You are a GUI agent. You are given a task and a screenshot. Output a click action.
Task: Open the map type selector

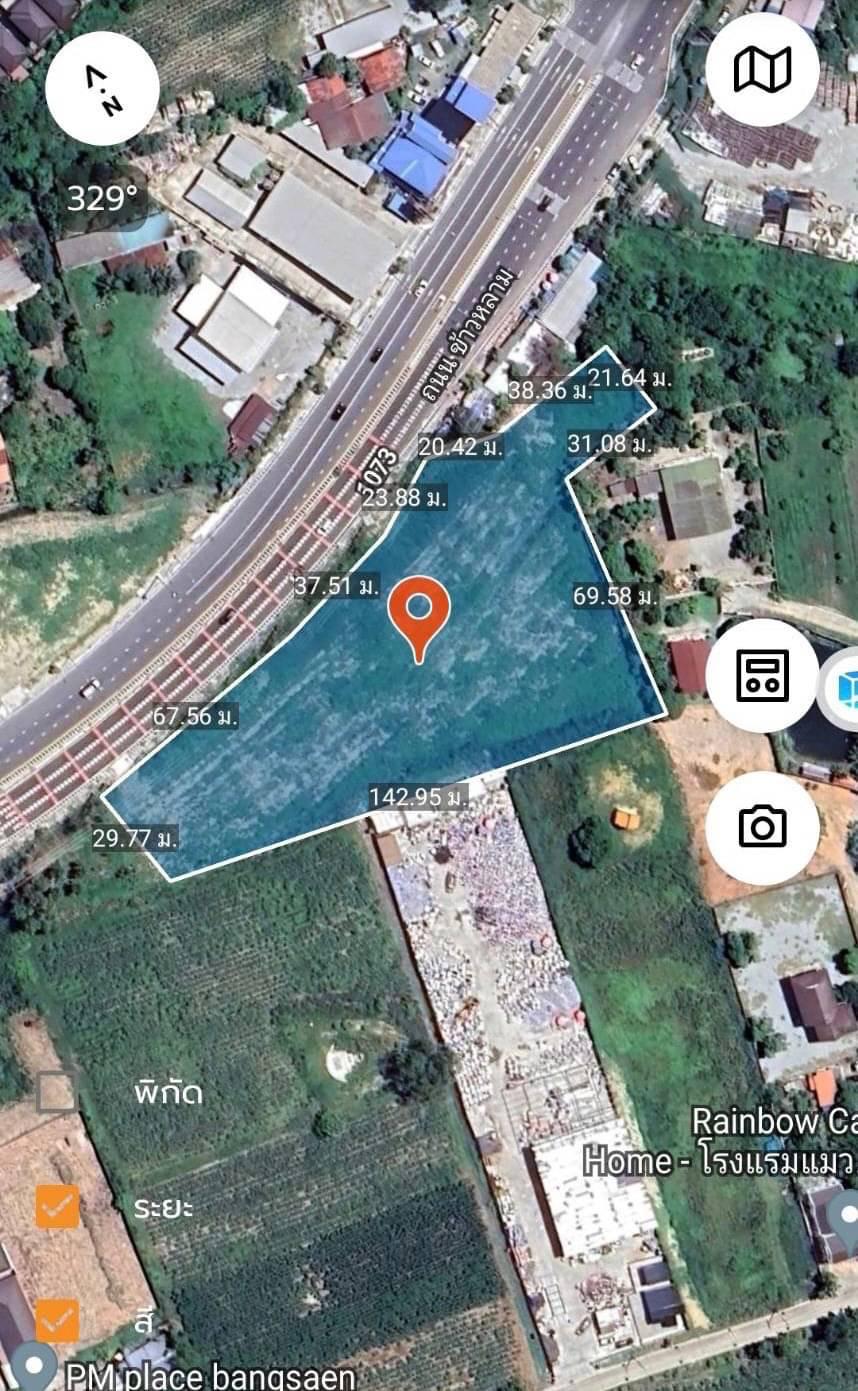click(x=762, y=69)
